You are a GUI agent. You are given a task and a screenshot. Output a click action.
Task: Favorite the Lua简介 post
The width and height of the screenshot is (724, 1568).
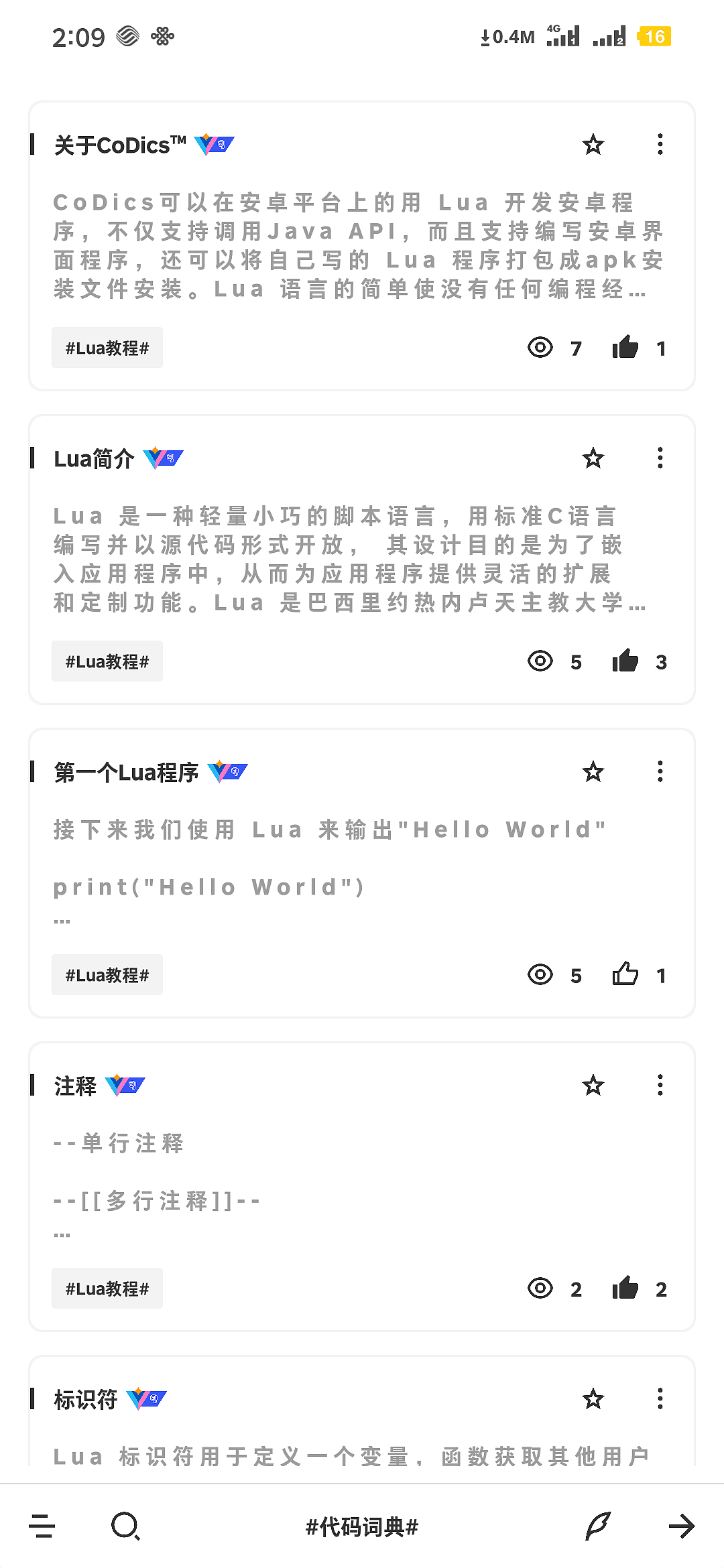click(593, 458)
